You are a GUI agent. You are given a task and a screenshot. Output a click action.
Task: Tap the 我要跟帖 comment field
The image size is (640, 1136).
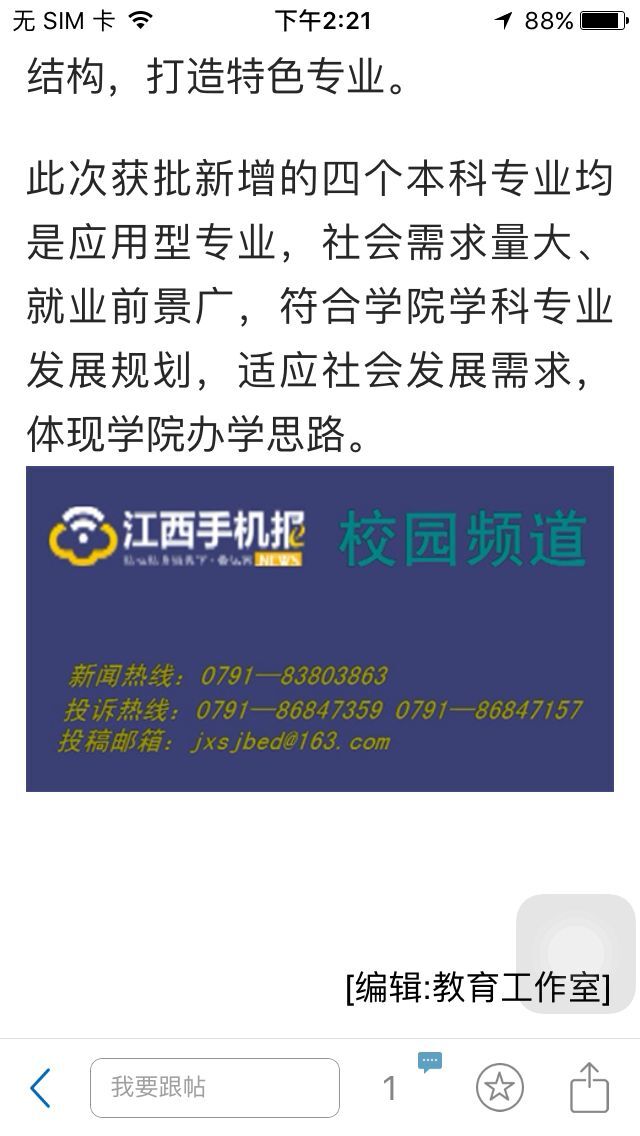click(215, 1088)
